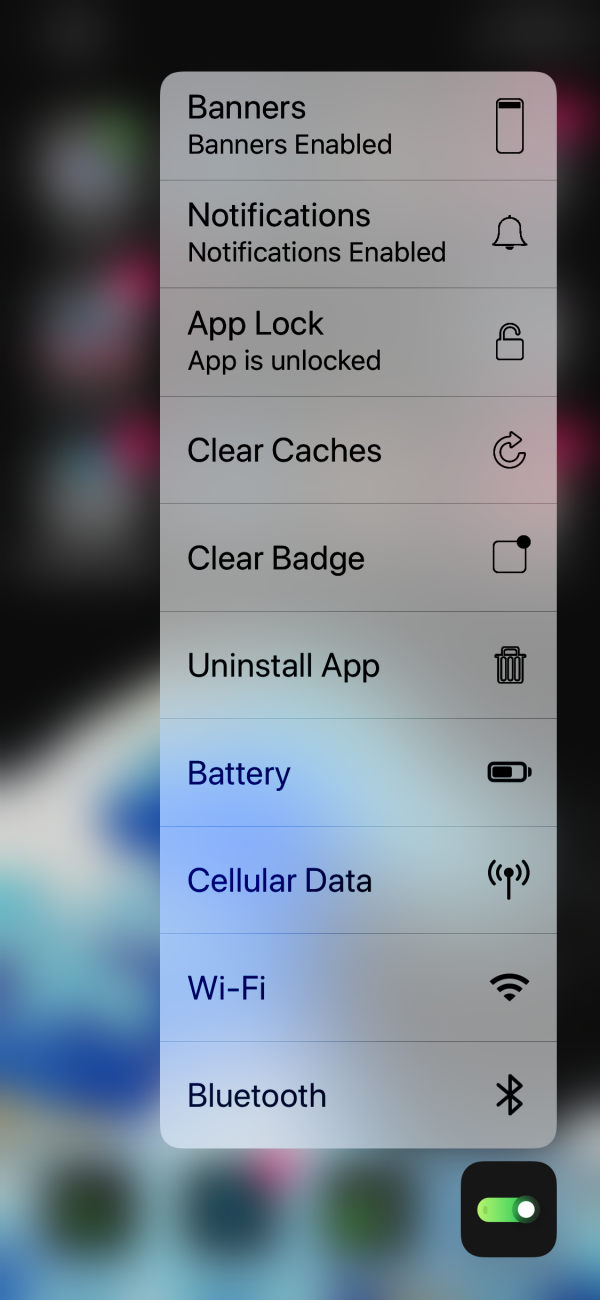Tap the Settings app icon with green switch
The image size is (600, 1300).
[x=508, y=1209]
